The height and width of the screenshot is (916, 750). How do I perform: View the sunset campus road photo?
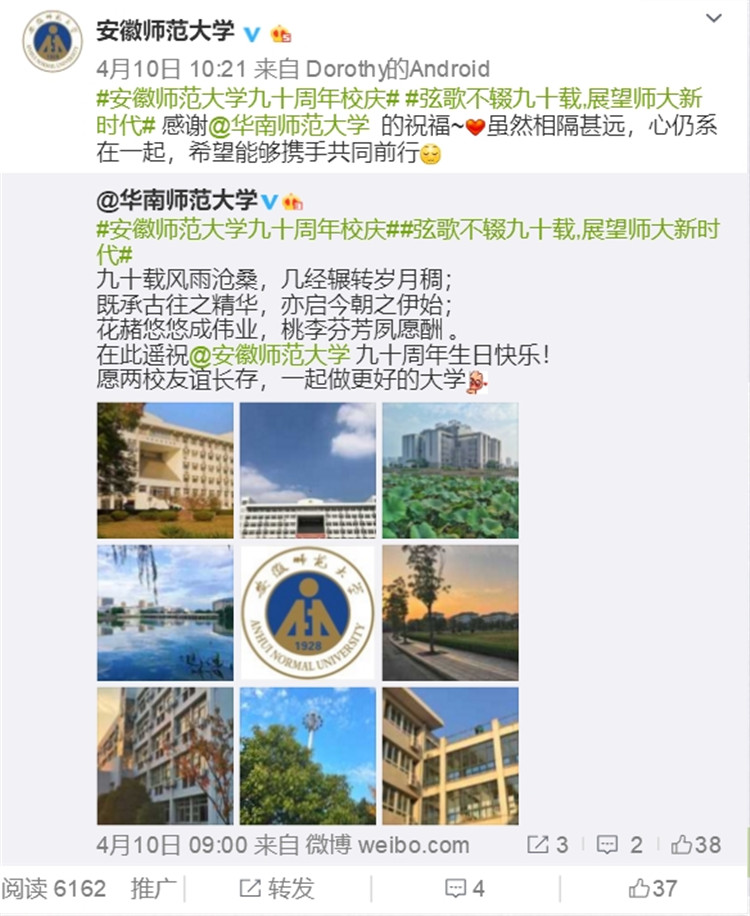coord(450,613)
